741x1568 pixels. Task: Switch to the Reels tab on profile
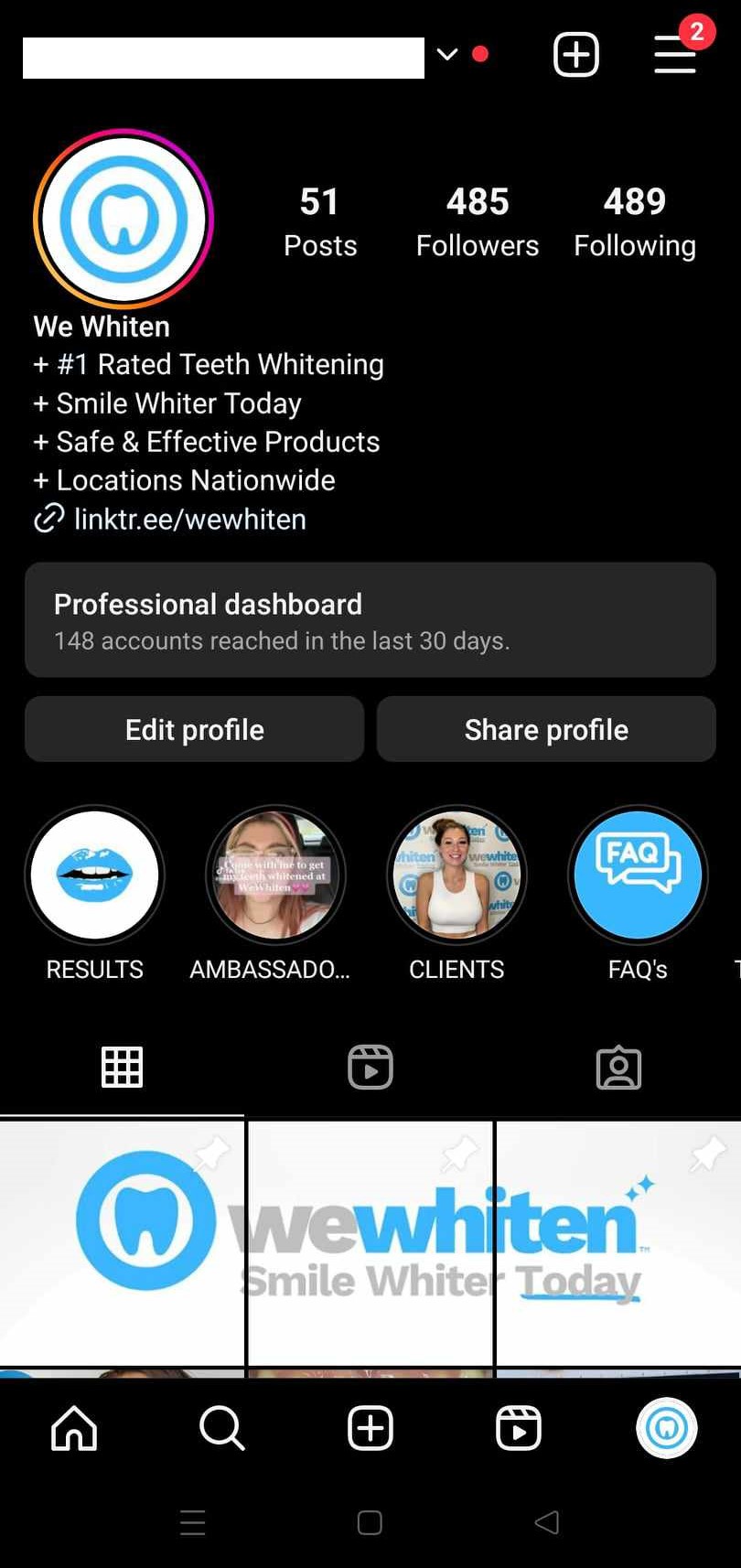pos(370,1068)
